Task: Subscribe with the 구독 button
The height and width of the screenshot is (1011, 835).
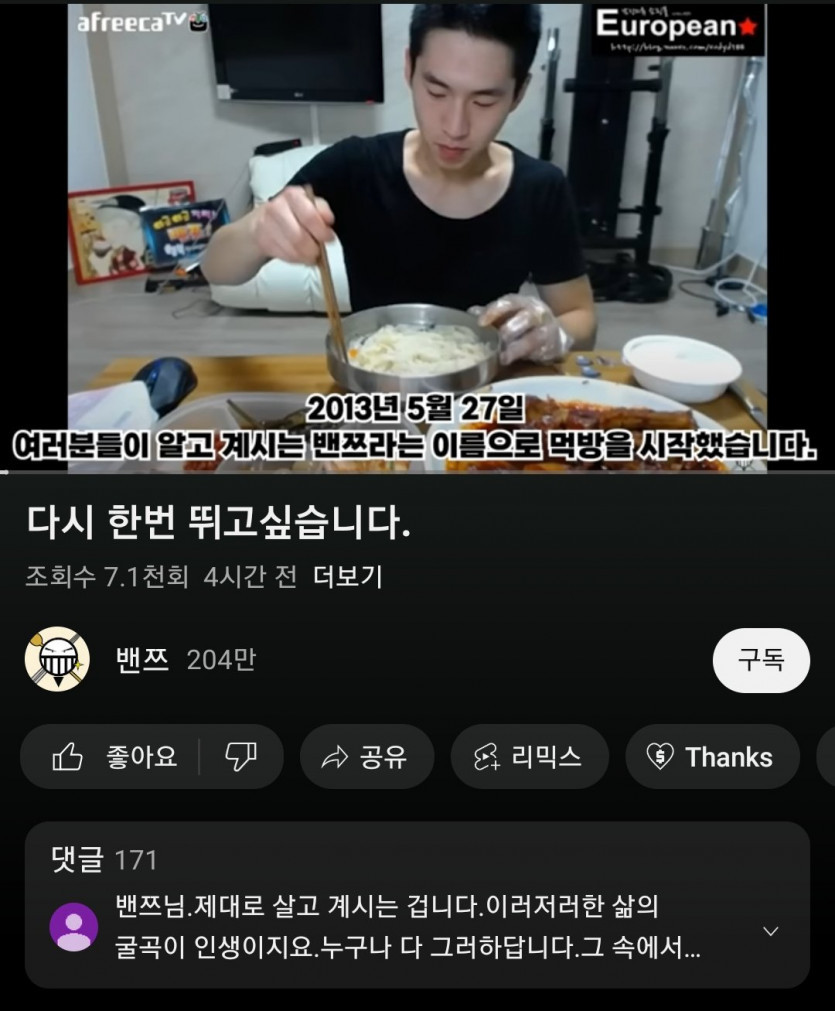Action: coord(761,660)
